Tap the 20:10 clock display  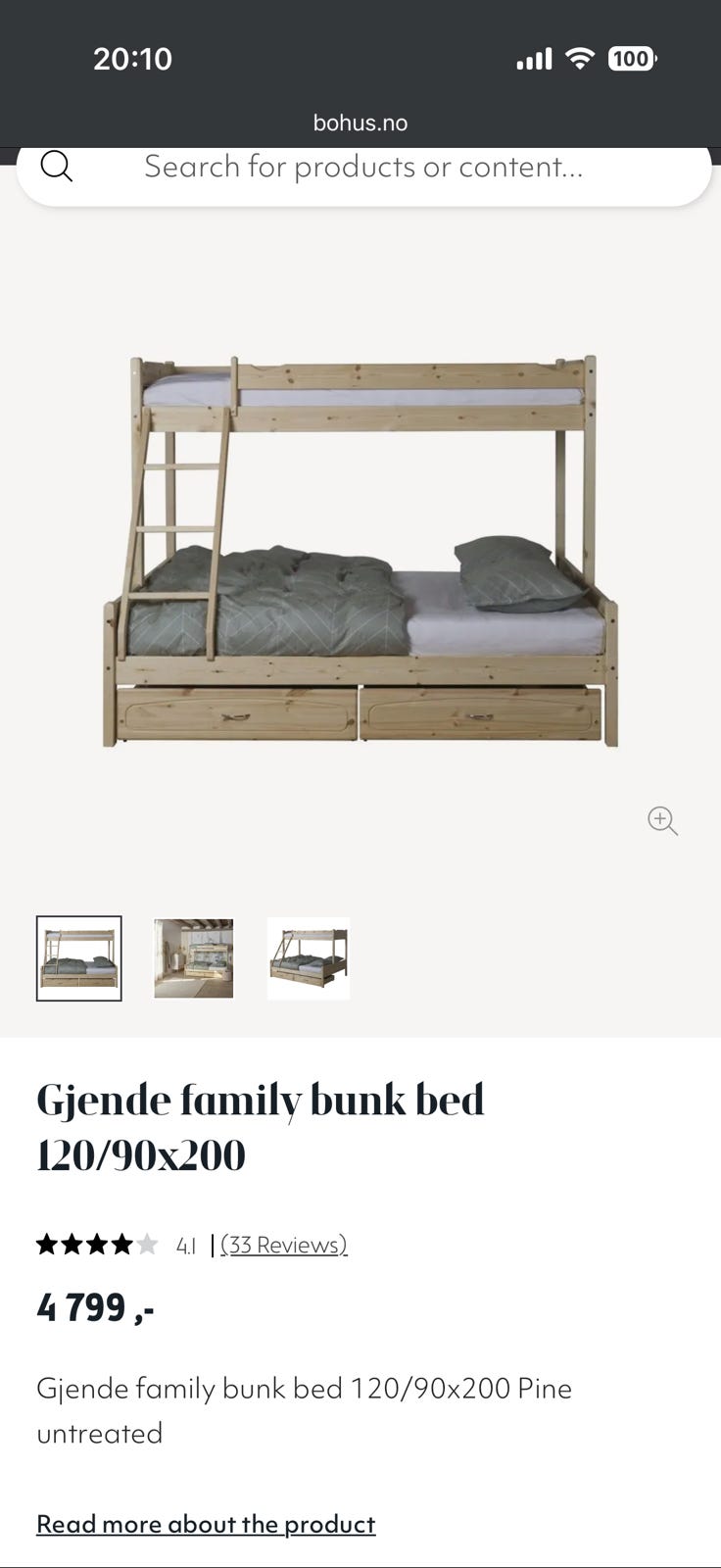[133, 59]
